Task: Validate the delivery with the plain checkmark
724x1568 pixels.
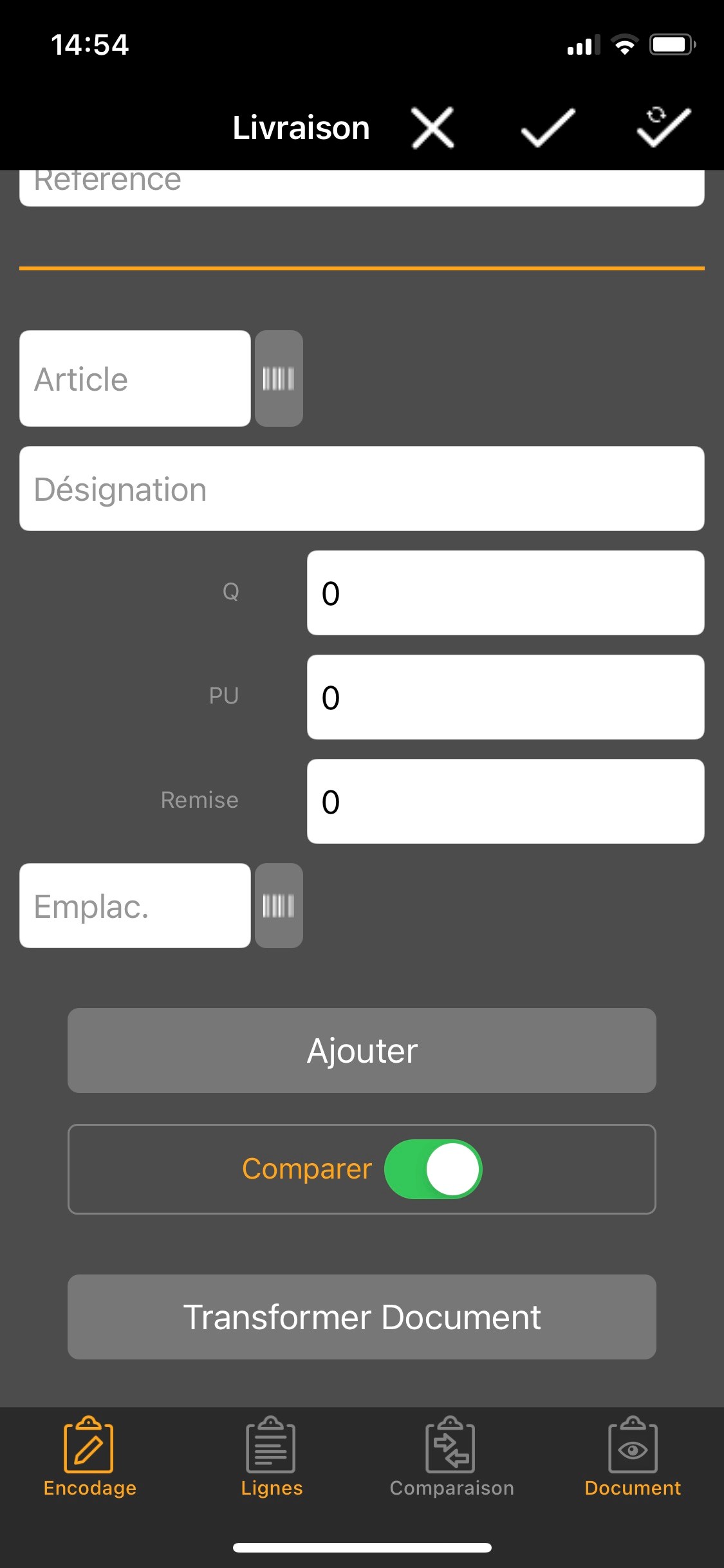Action: 548,127
